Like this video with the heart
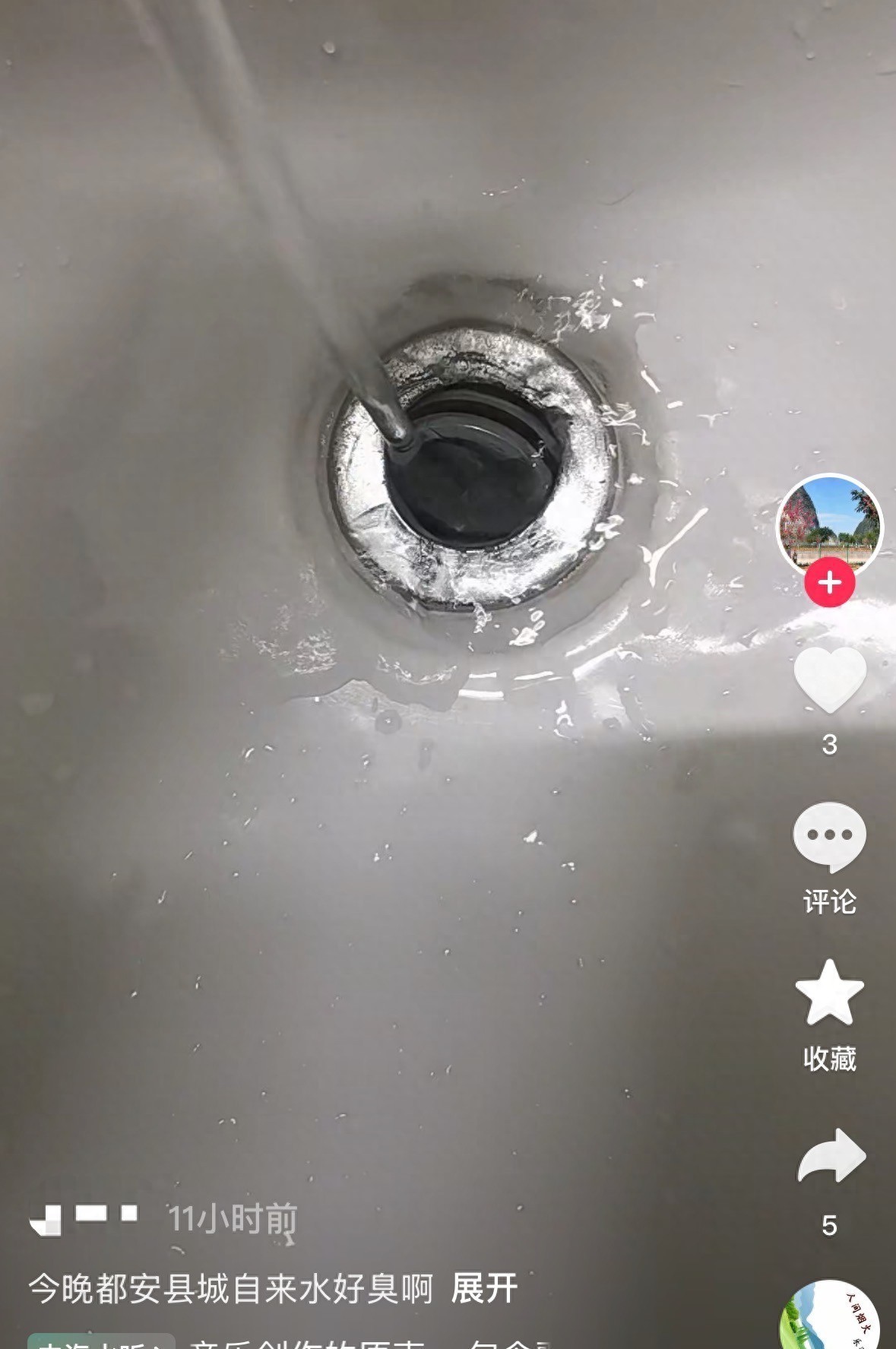The image size is (896, 1349). (829, 679)
